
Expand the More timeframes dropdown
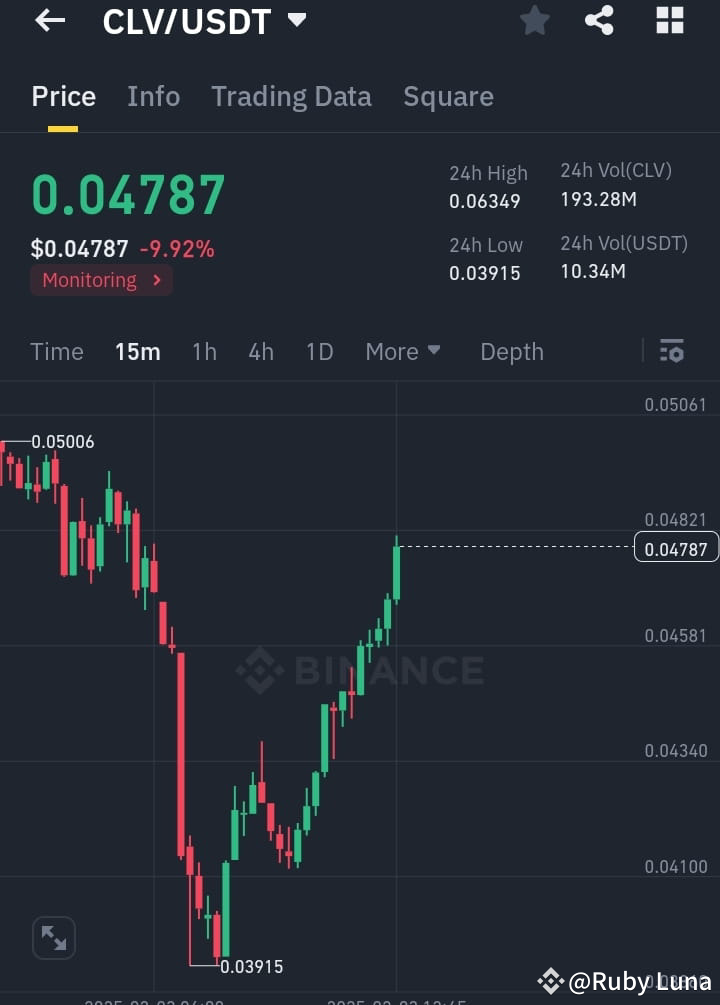[x=403, y=351]
